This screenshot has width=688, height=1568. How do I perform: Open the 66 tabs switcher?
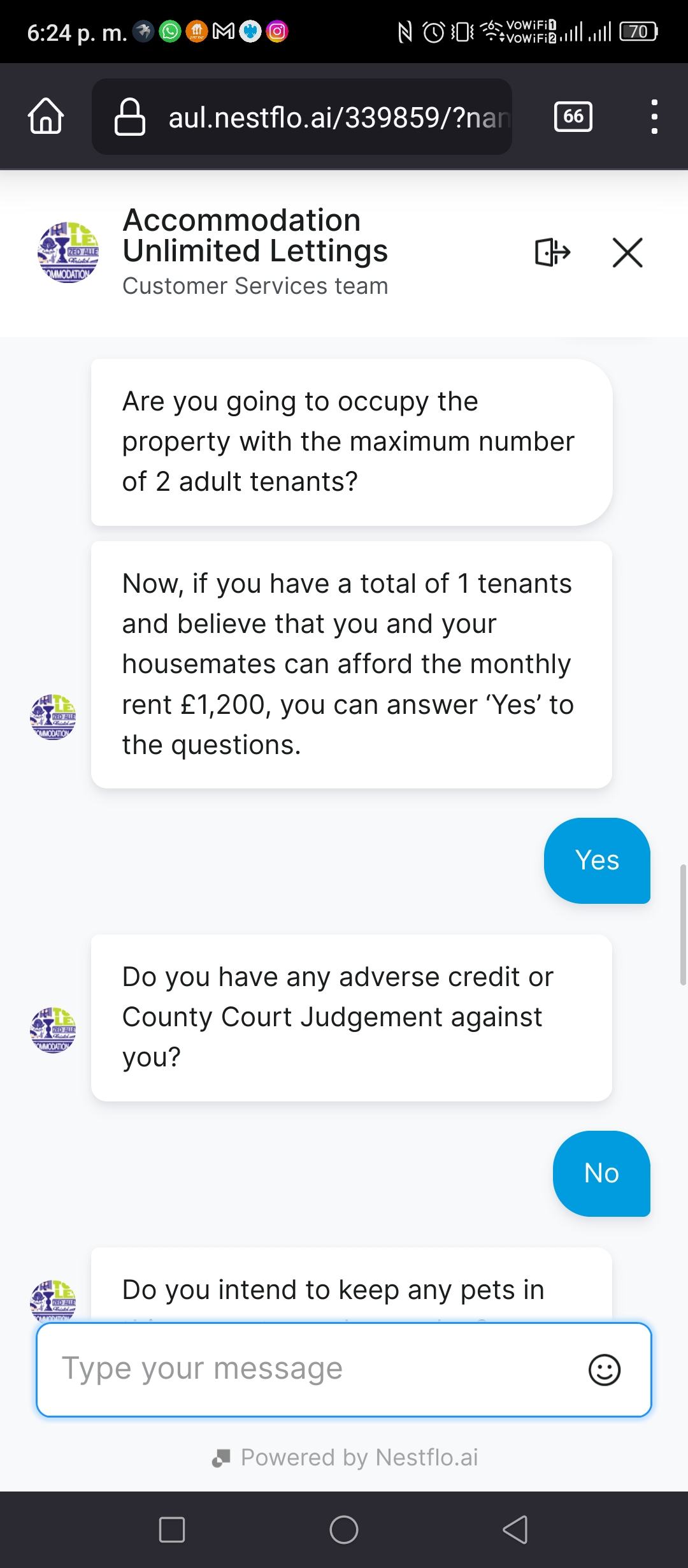573,117
